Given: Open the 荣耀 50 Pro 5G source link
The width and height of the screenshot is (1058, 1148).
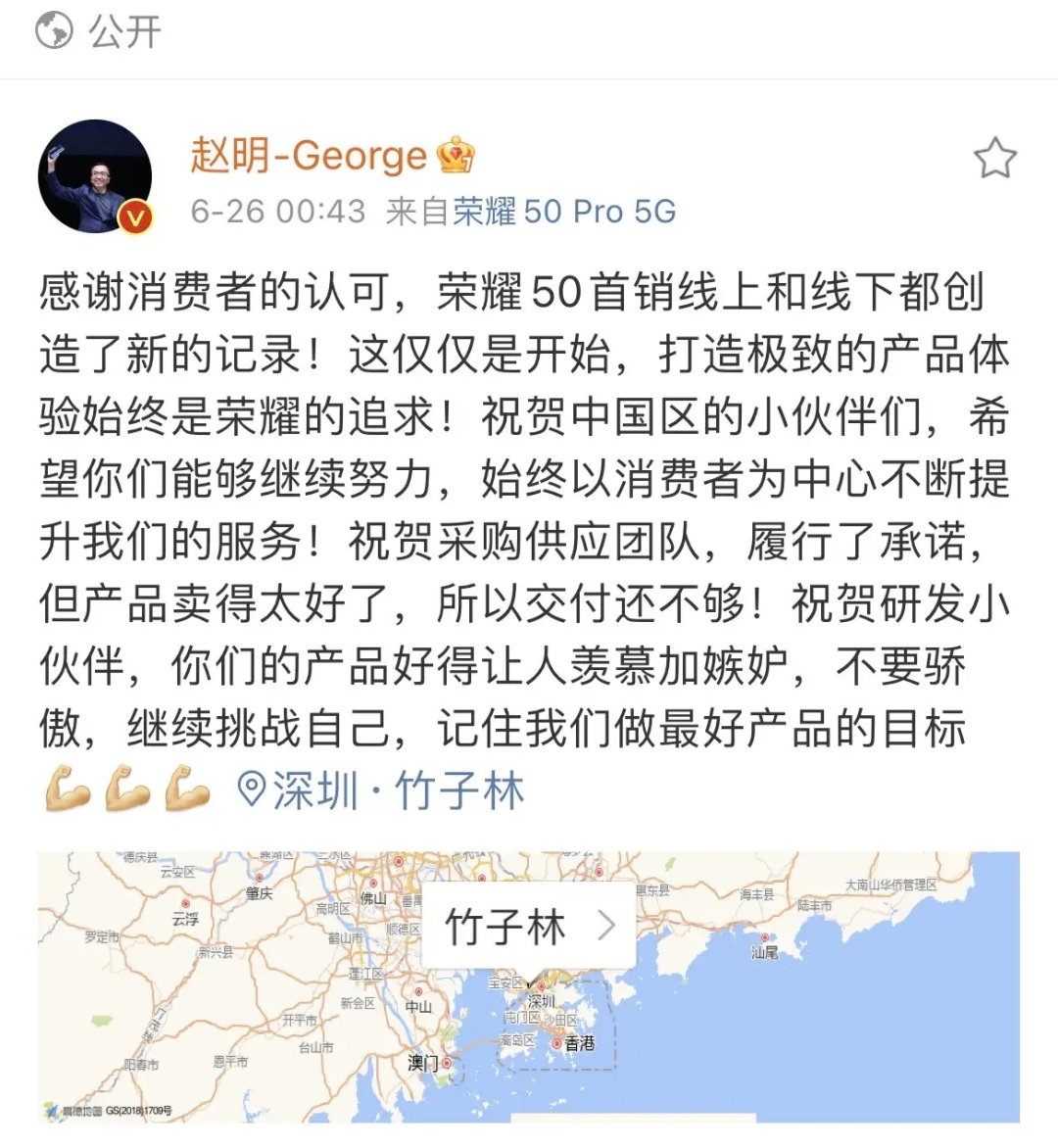Looking at the screenshot, I should pyautogui.click(x=564, y=212).
